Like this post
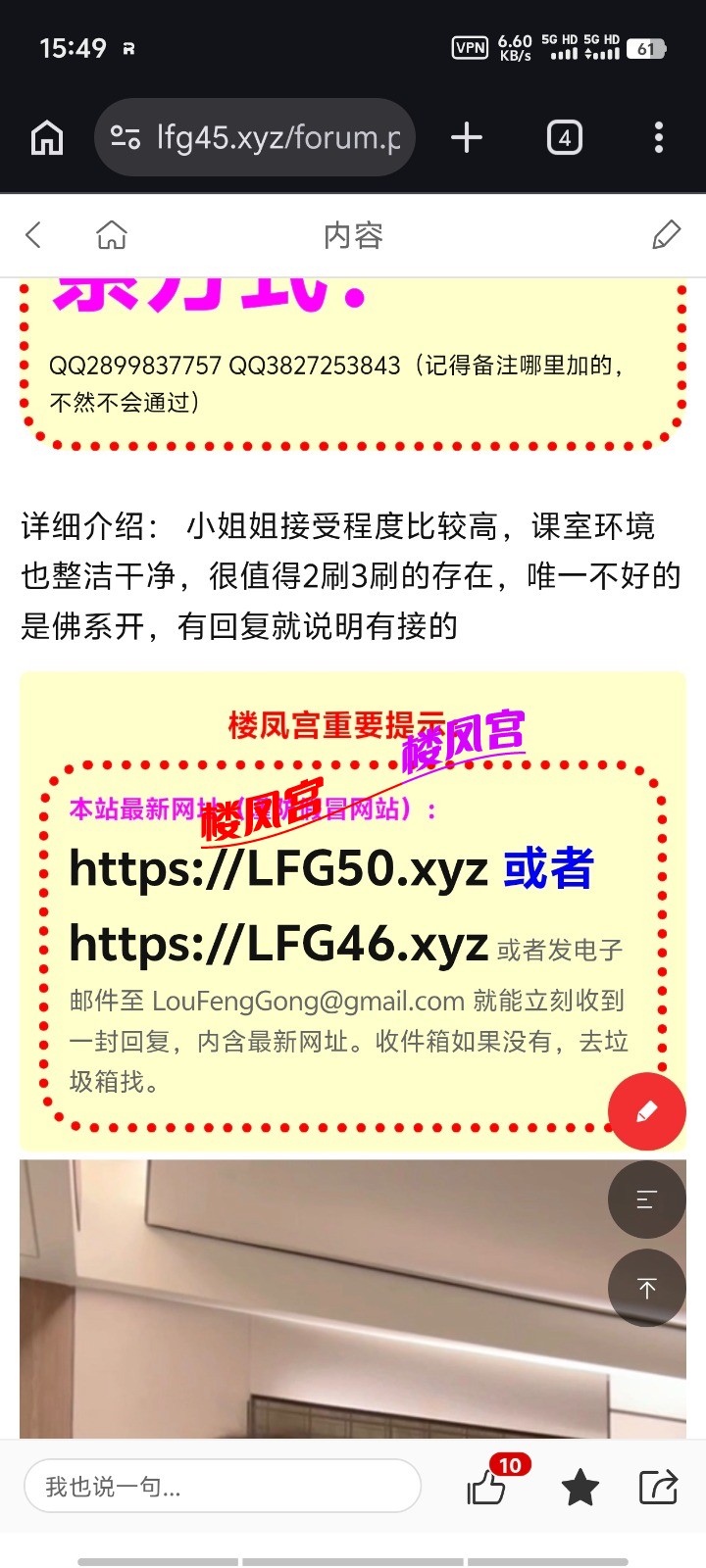 pos(486,1488)
